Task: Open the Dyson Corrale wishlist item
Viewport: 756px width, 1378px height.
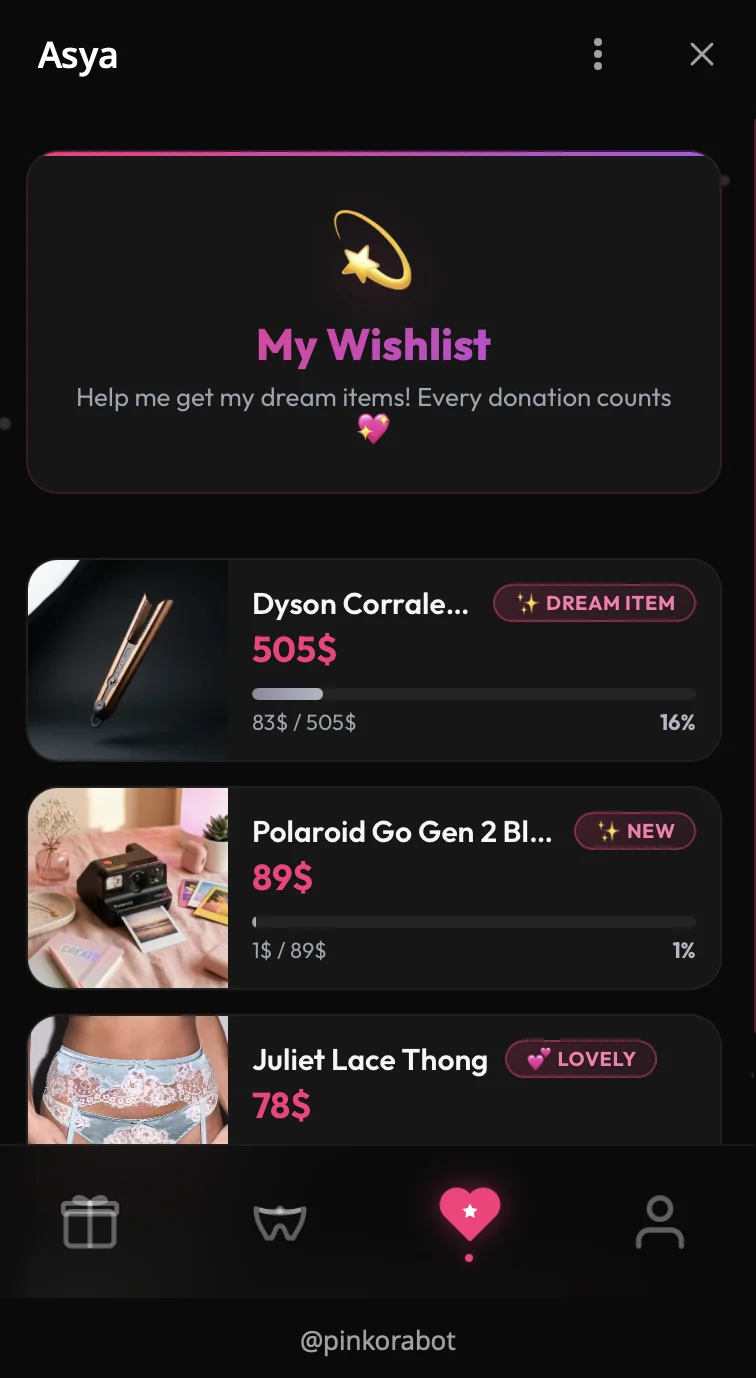Action: (x=374, y=660)
